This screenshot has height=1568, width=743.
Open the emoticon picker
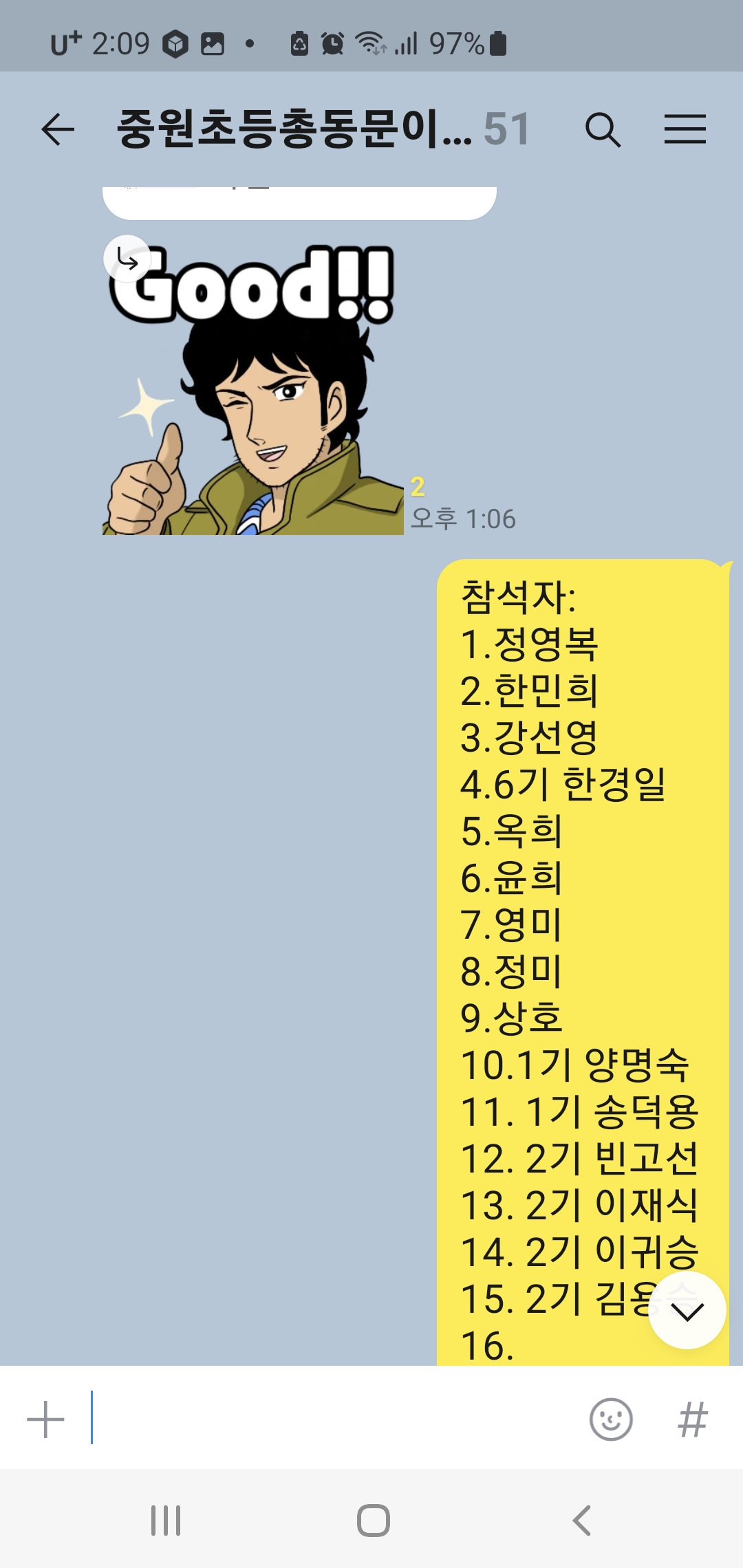tap(611, 1419)
